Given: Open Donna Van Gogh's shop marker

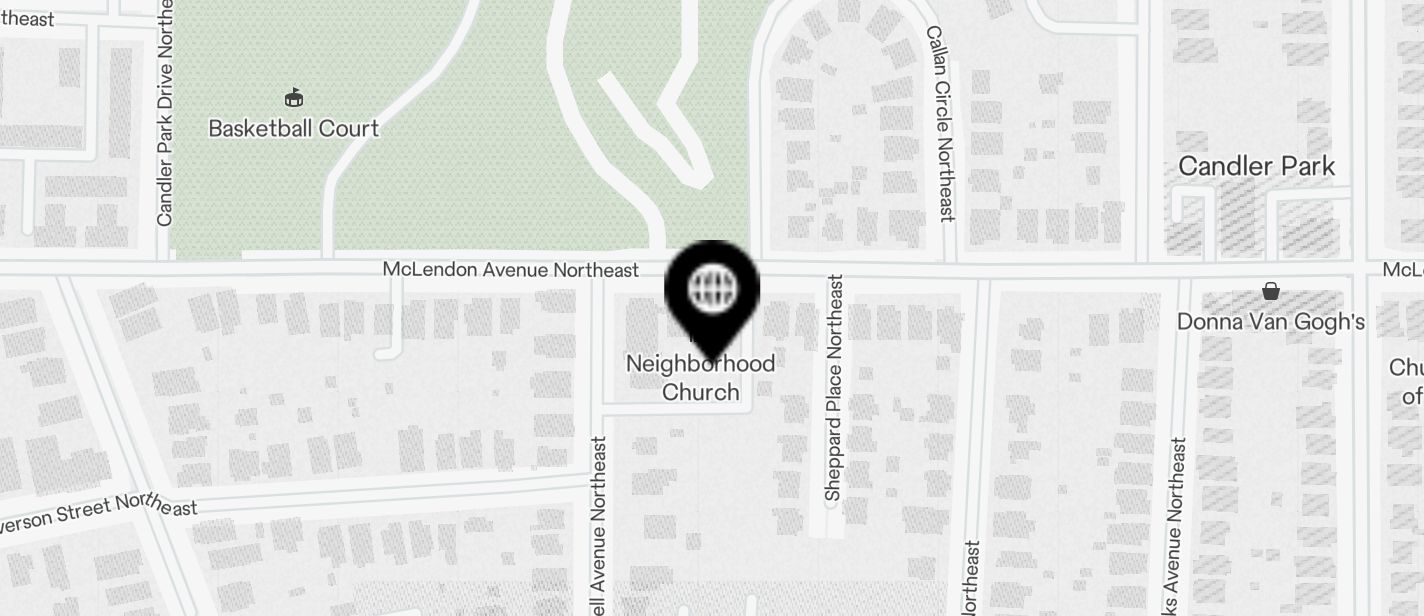Looking at the screenshot, I should click(1270, 292).
